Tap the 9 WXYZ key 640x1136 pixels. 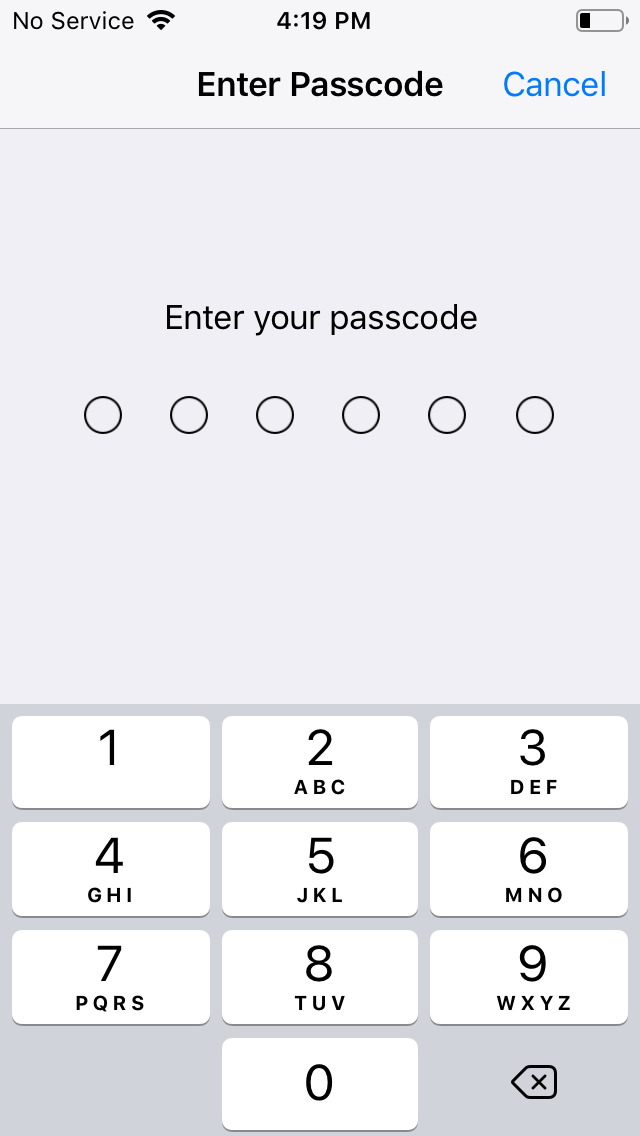click(529, 977)
